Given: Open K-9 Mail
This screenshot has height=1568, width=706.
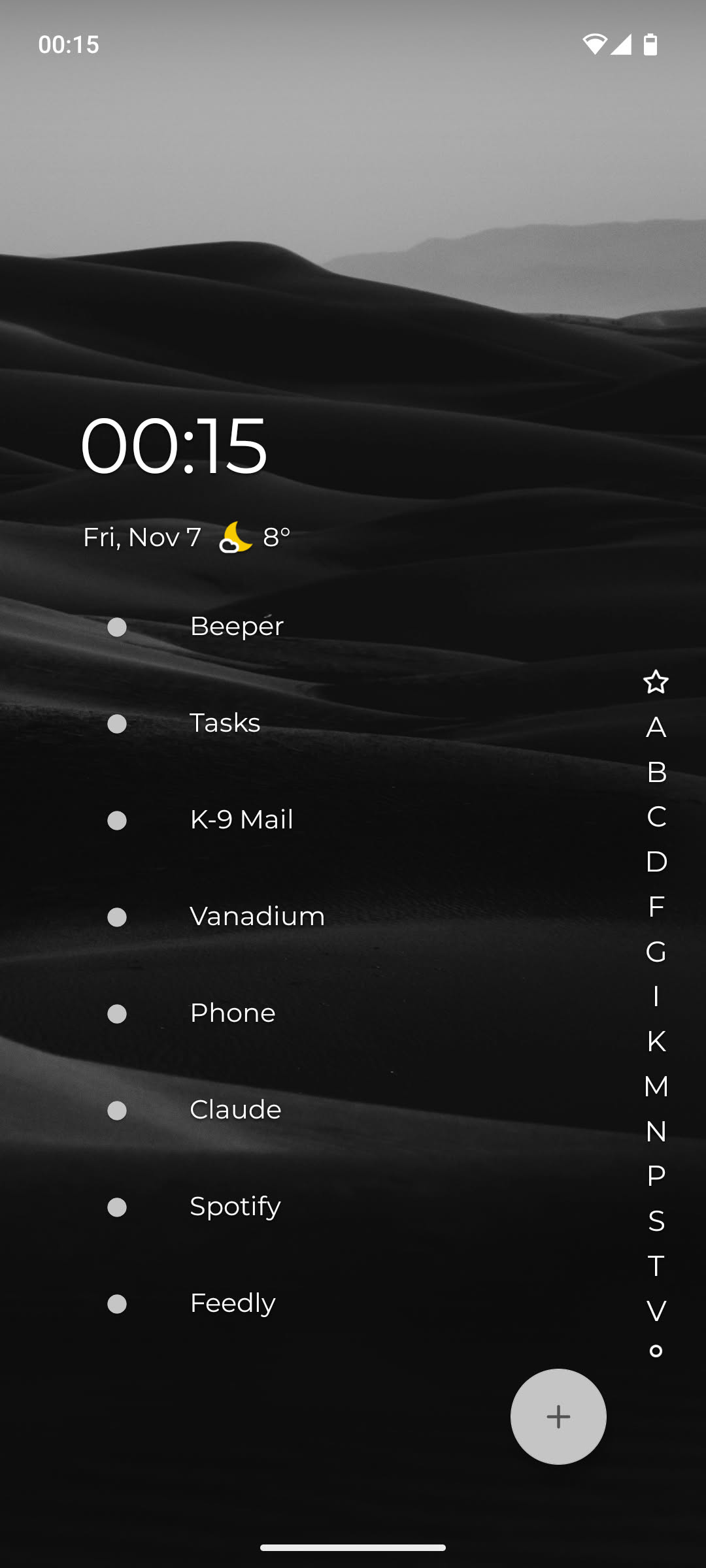Looking at the screenshot, I should [x=241, y=820].
